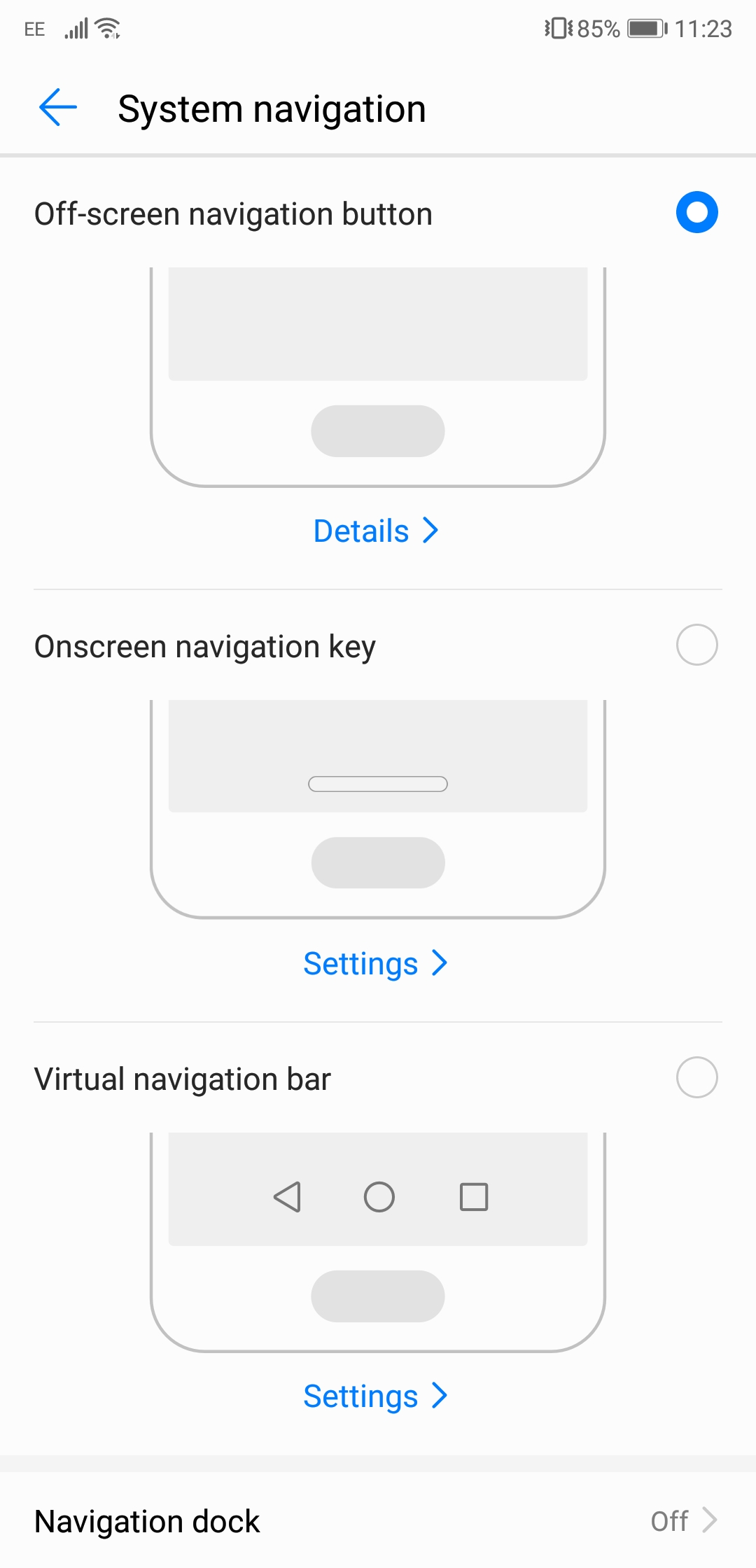Select Off-screen navigation button option
The width and height of the screenshot is (756, 1568).
[696, 212]
